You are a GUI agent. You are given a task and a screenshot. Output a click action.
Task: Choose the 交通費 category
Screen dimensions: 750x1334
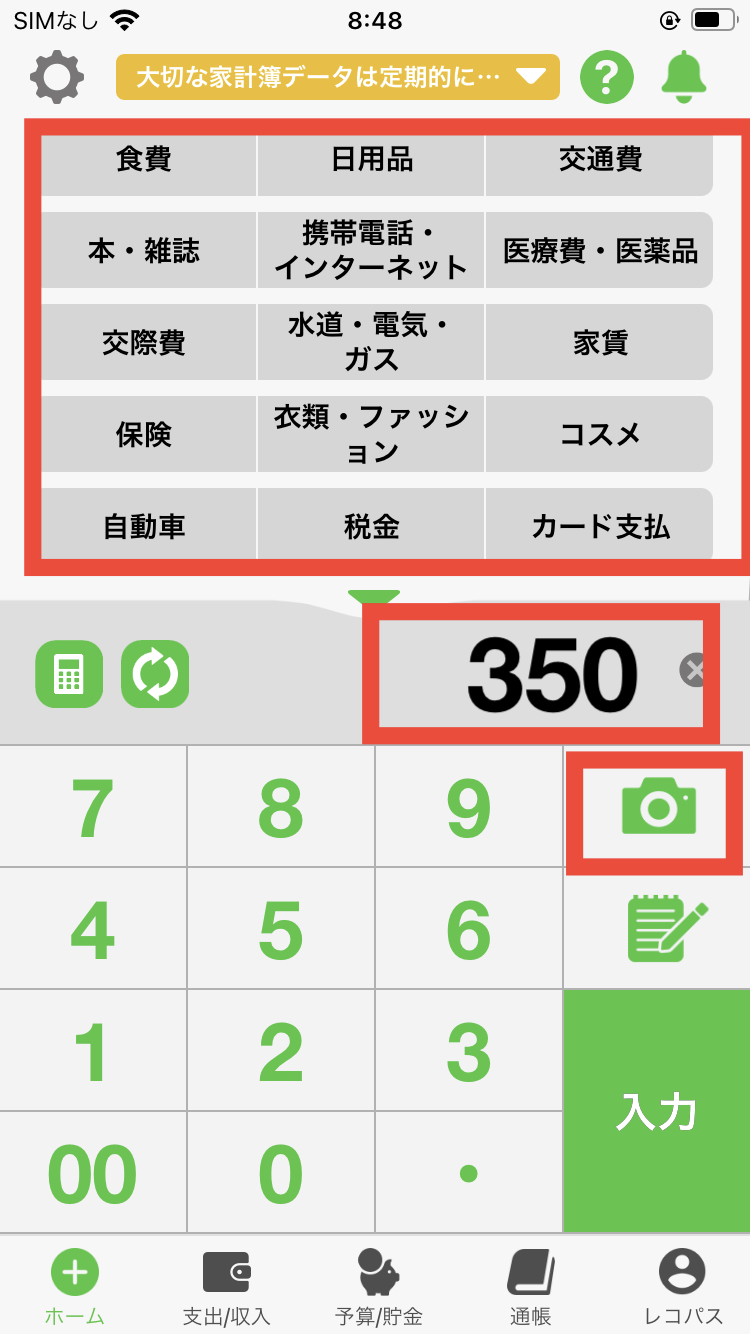click(x=600, y=160)
